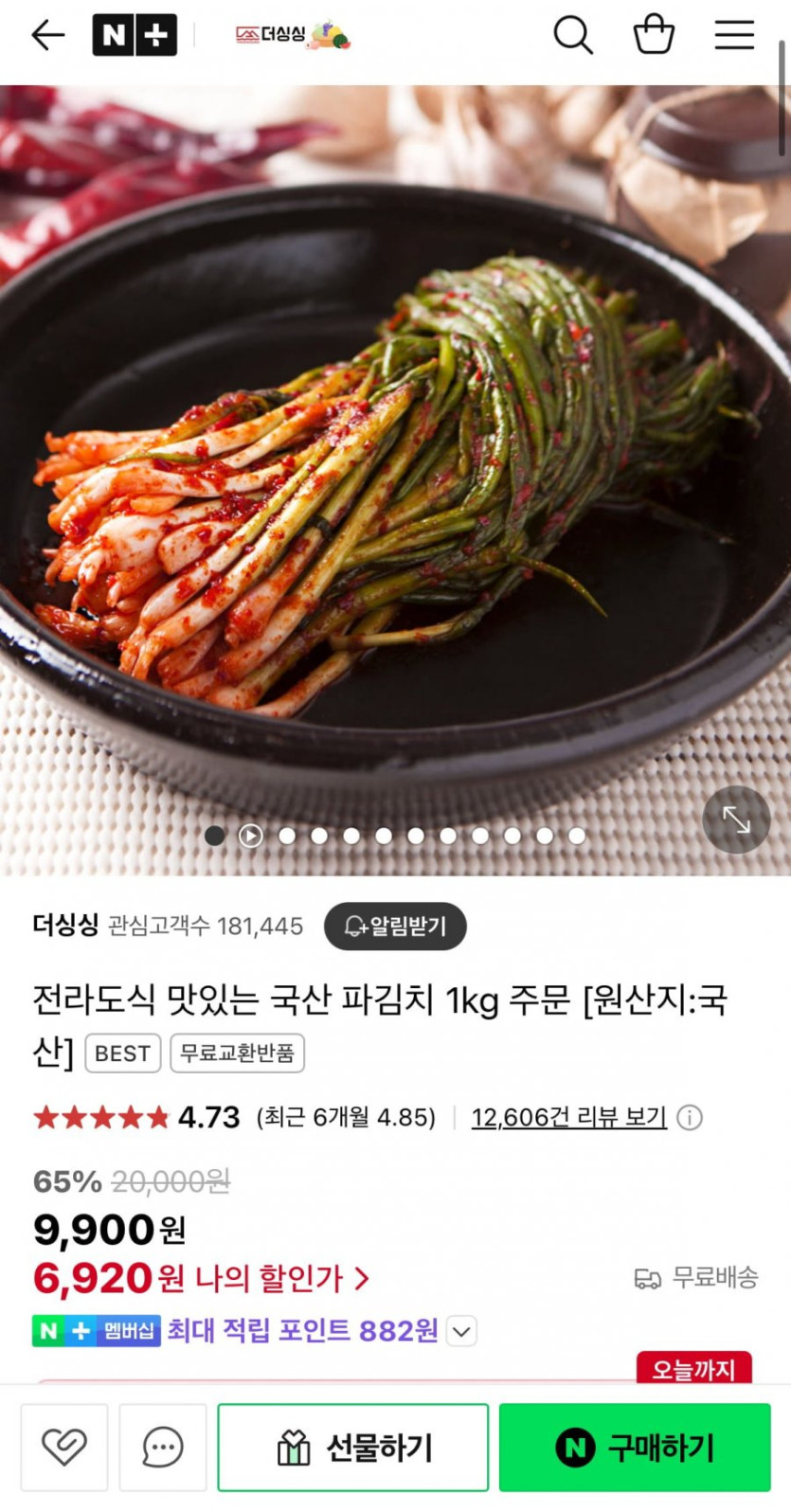The height and width of the screenshot is (1512, 791).
Task: Open the N+ Naver shopping home
Action: coord(134,36)
